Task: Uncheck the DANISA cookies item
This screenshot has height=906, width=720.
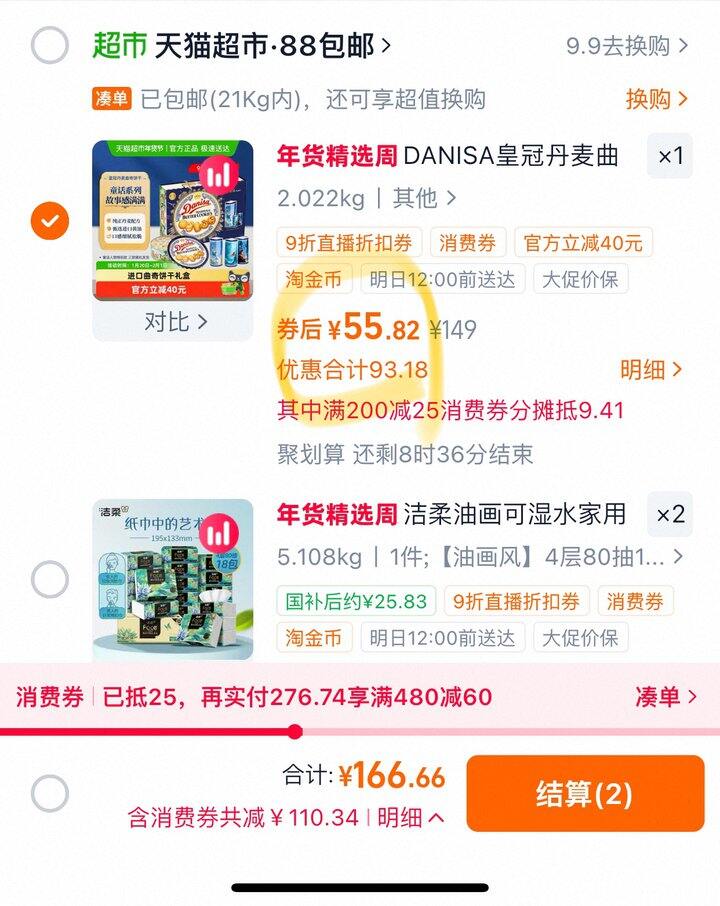Action: pyautogui.click(x=49, y=220)
